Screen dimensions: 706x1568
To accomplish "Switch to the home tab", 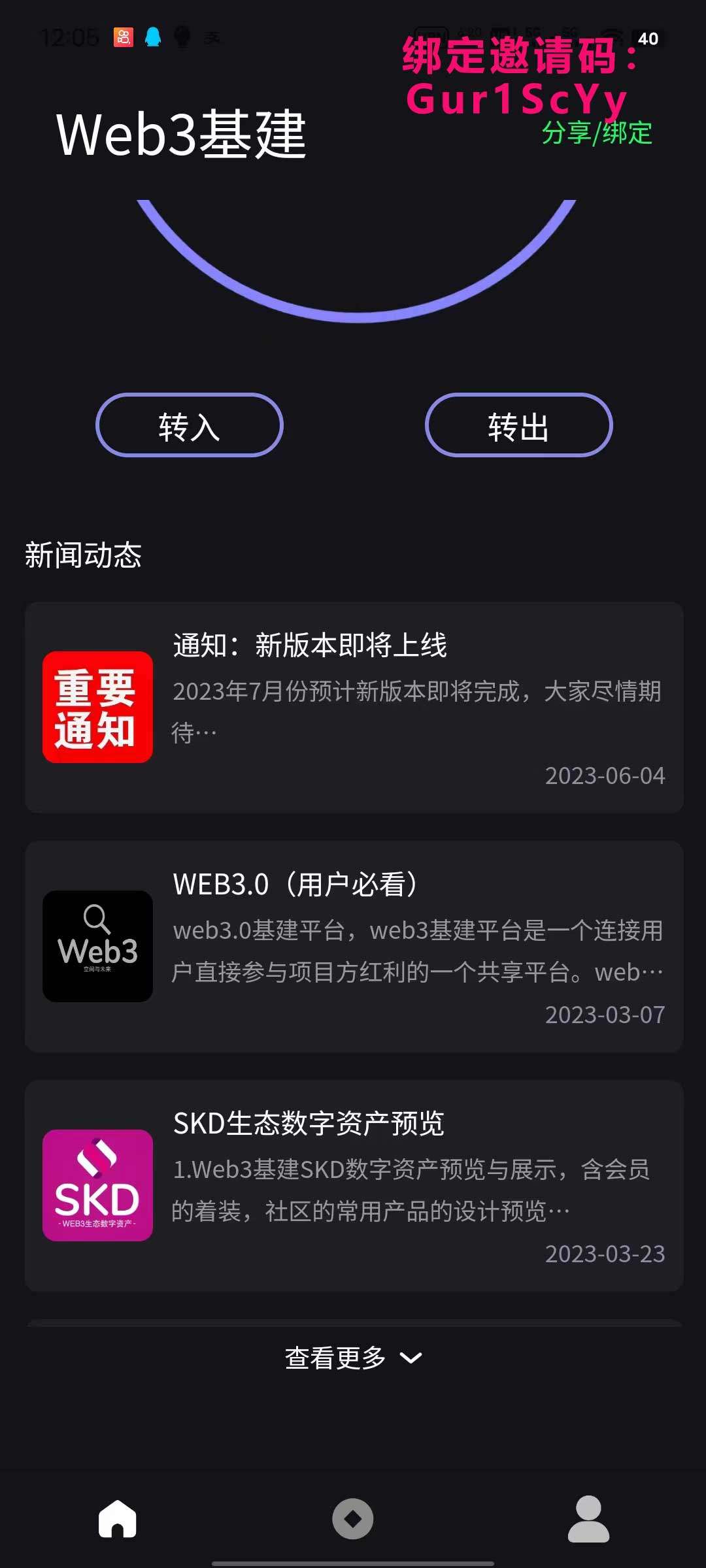I will pyautogui.click(x=118, y=1519).
